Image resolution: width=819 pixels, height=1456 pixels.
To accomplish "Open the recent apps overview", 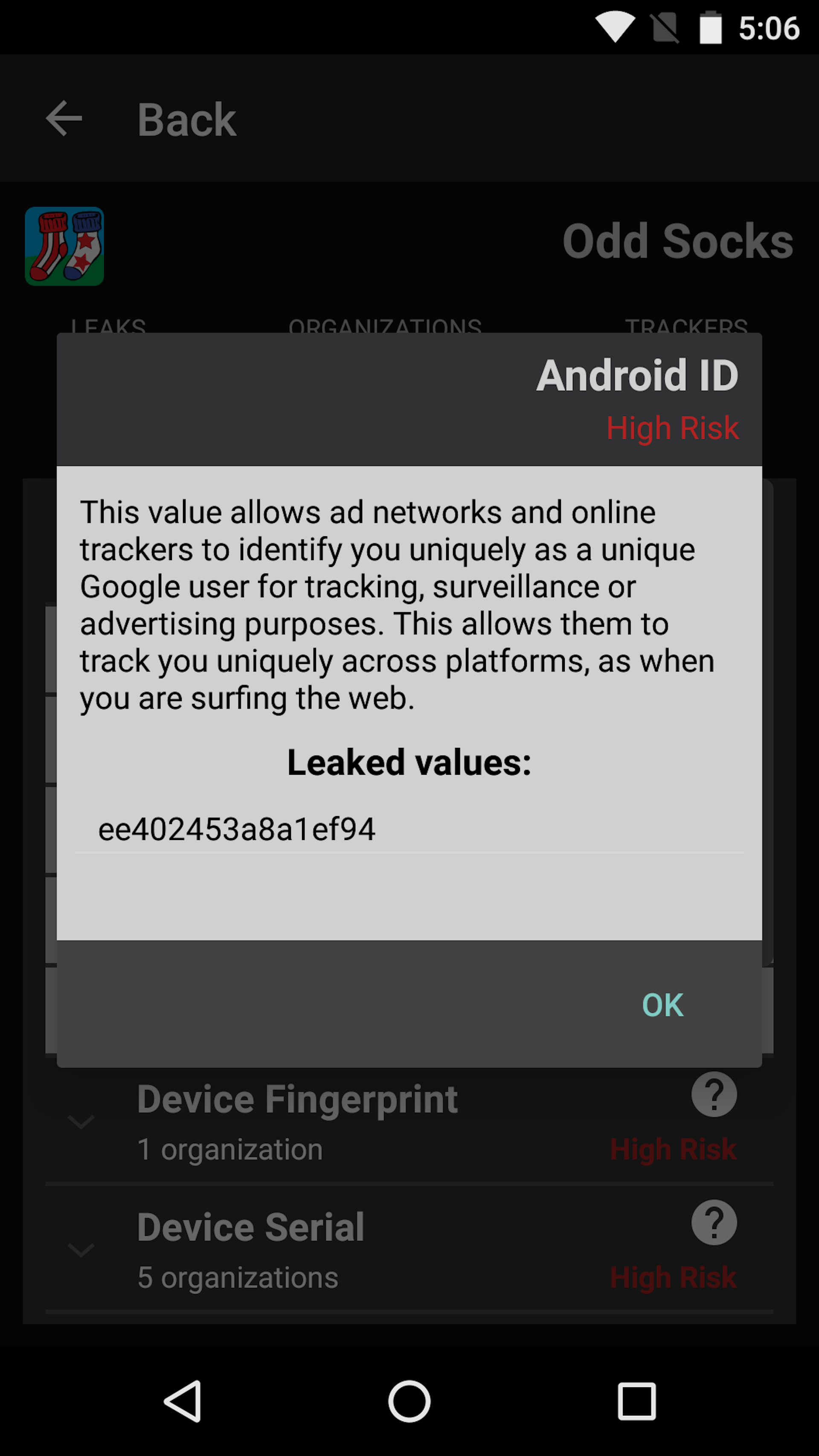I will coord(636,1401).
